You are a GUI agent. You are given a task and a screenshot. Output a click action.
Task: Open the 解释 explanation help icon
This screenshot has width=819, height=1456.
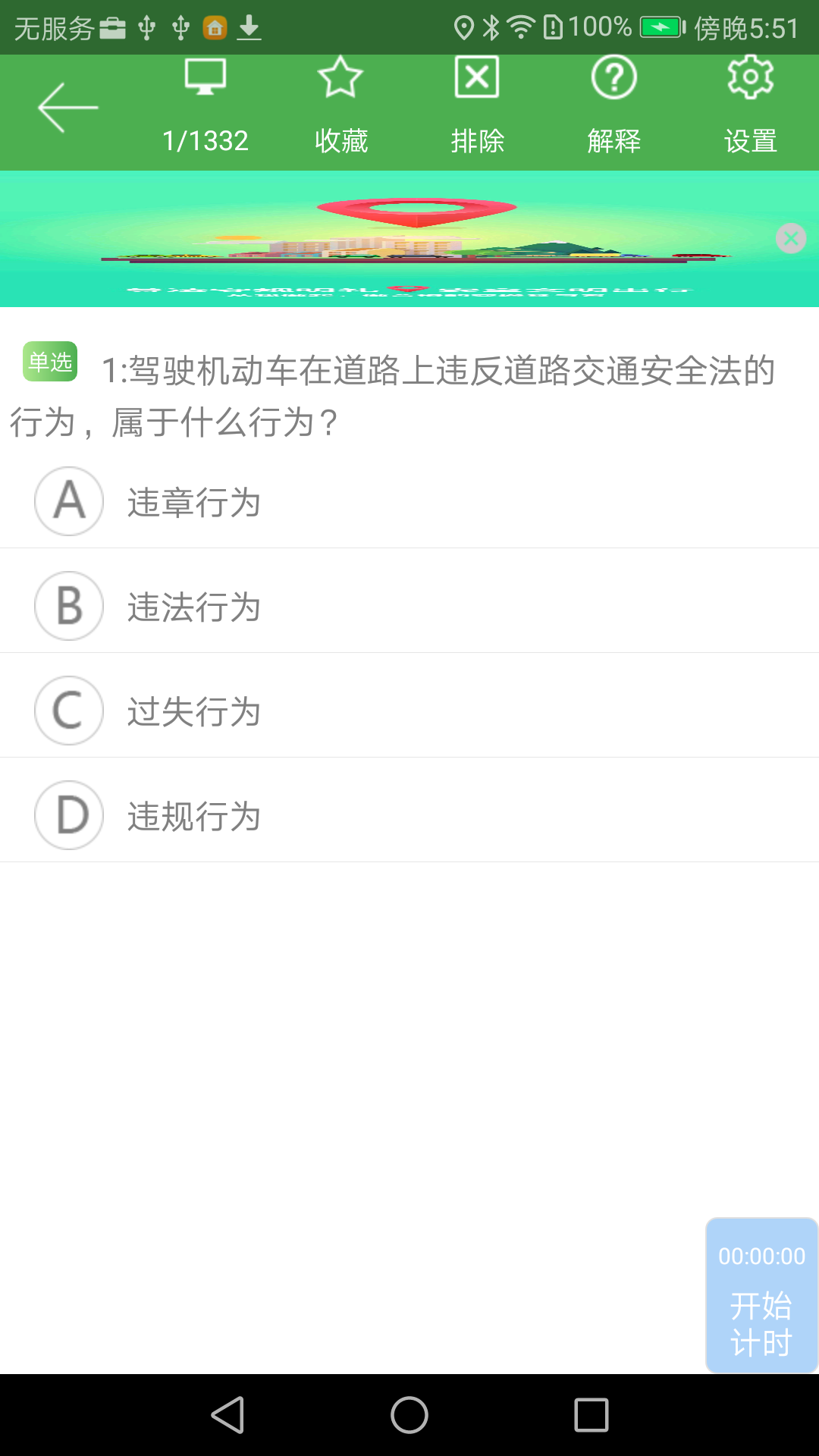pyautogui.click(x=613, y=77)
